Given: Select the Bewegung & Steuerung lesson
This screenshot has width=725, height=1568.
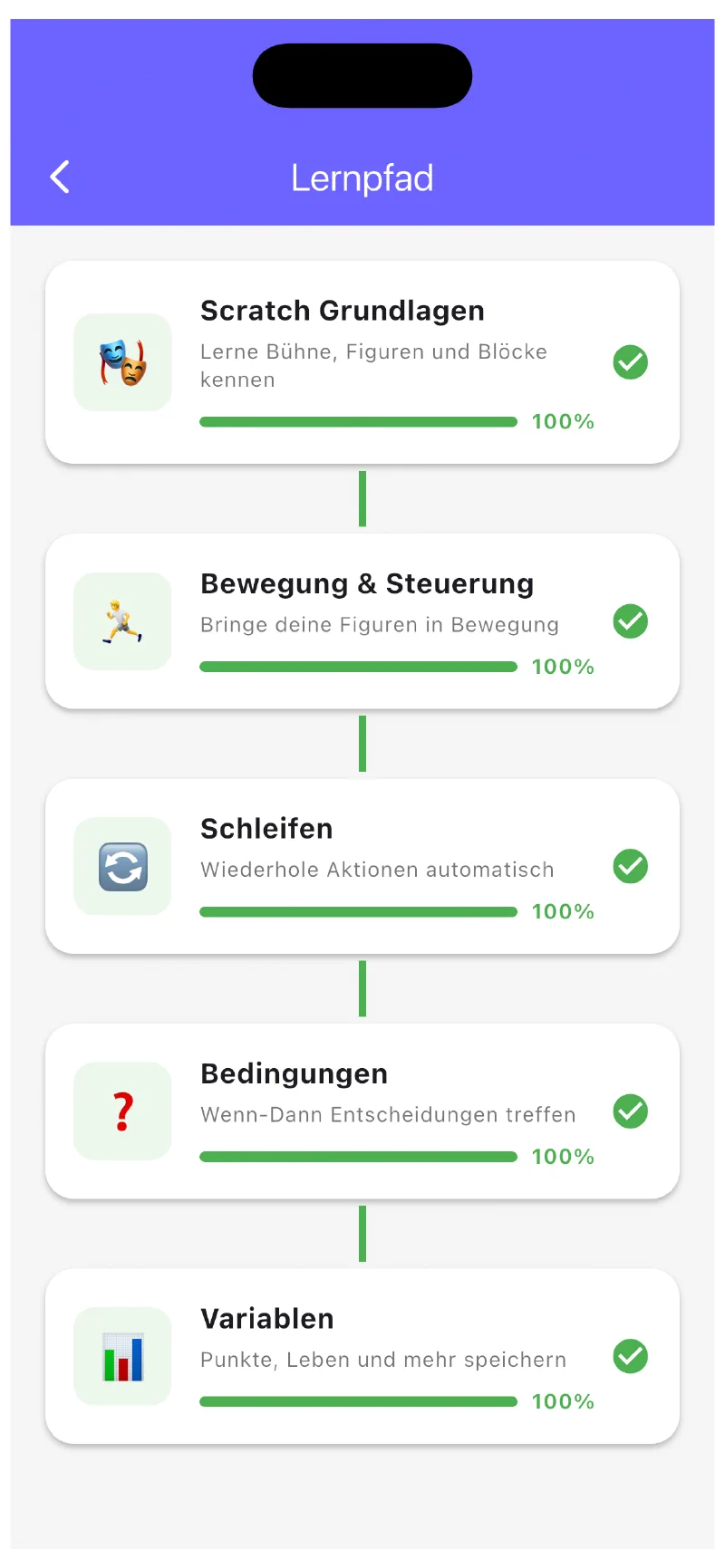Looking at the screenshot, I should click(x=362, y=621).
